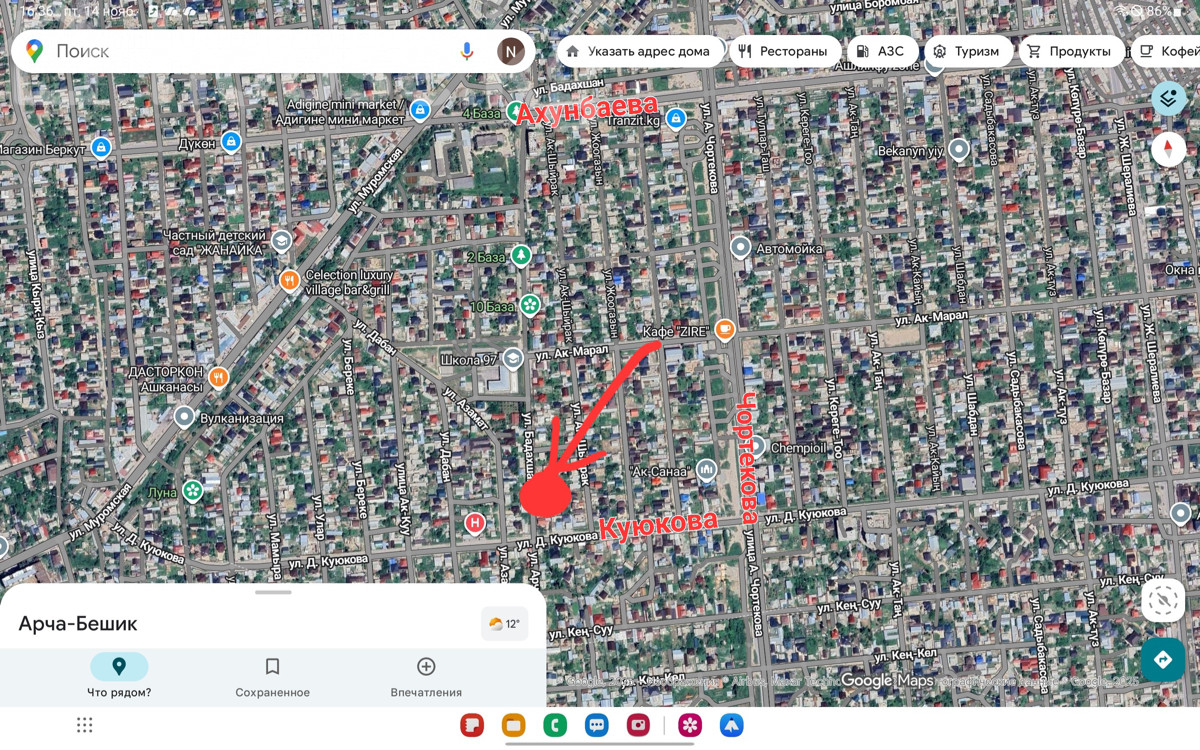Viewport: 1200px width, 750px height.
Task: Open the Celection luxury village bar&grill marker
Action: point(290,281)
